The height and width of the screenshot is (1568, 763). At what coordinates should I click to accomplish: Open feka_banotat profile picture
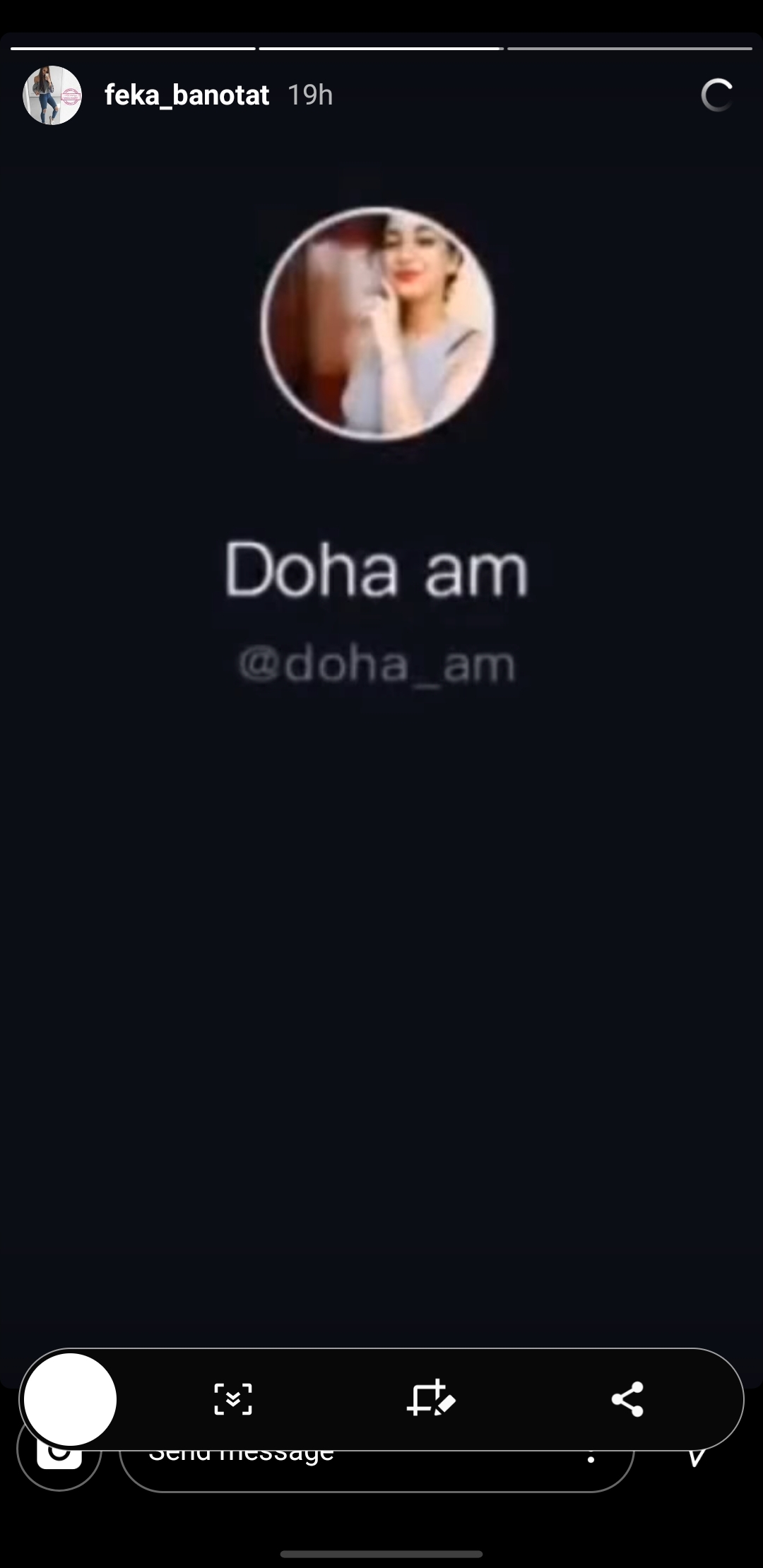pos(52,95)
